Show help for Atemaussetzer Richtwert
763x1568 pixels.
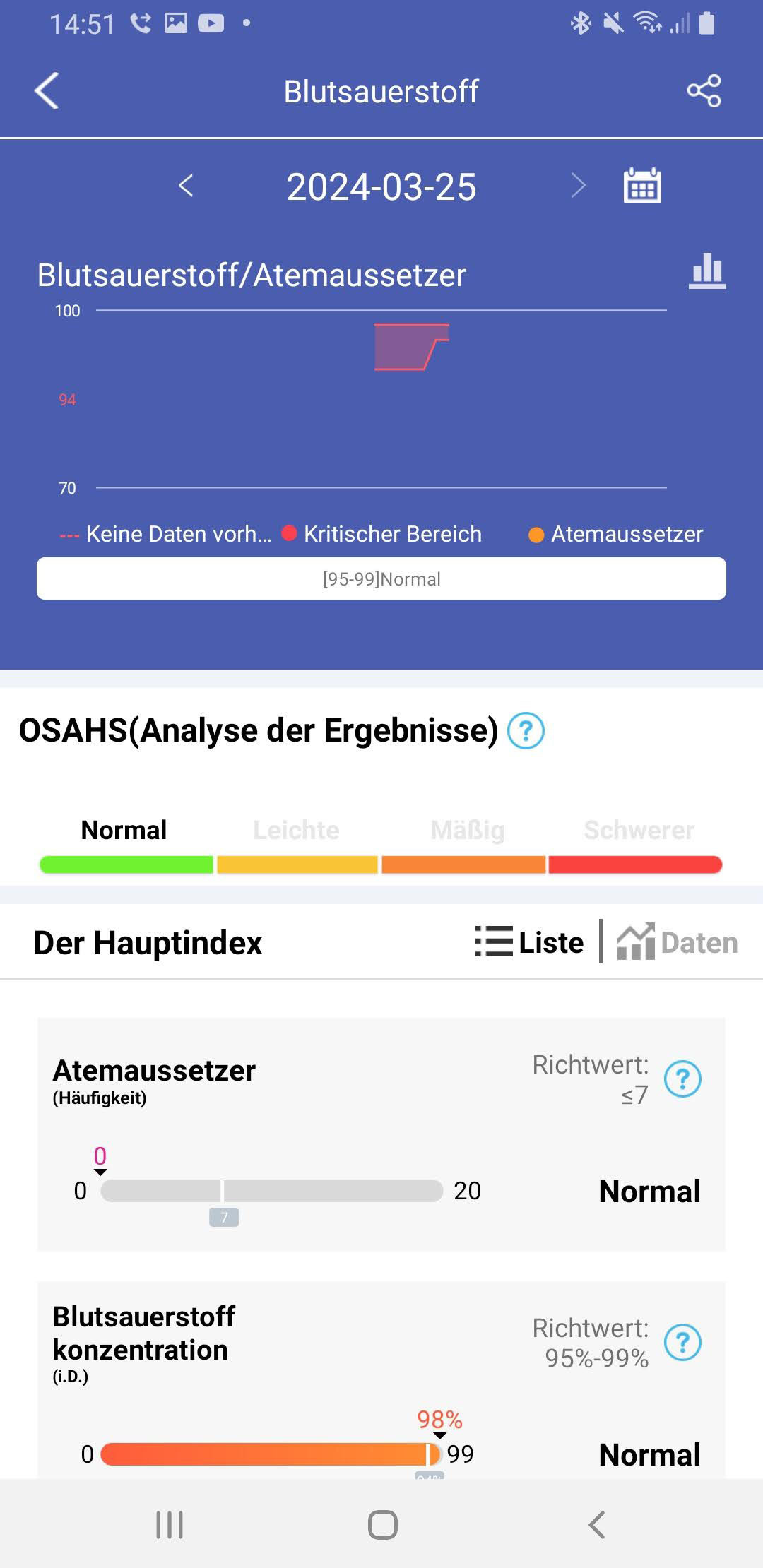coord(682,1079)
